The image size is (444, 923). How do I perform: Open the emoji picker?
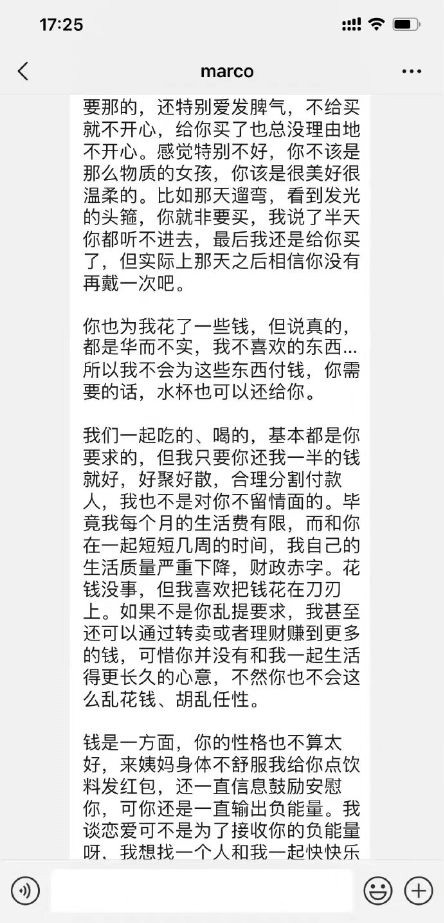377,891
